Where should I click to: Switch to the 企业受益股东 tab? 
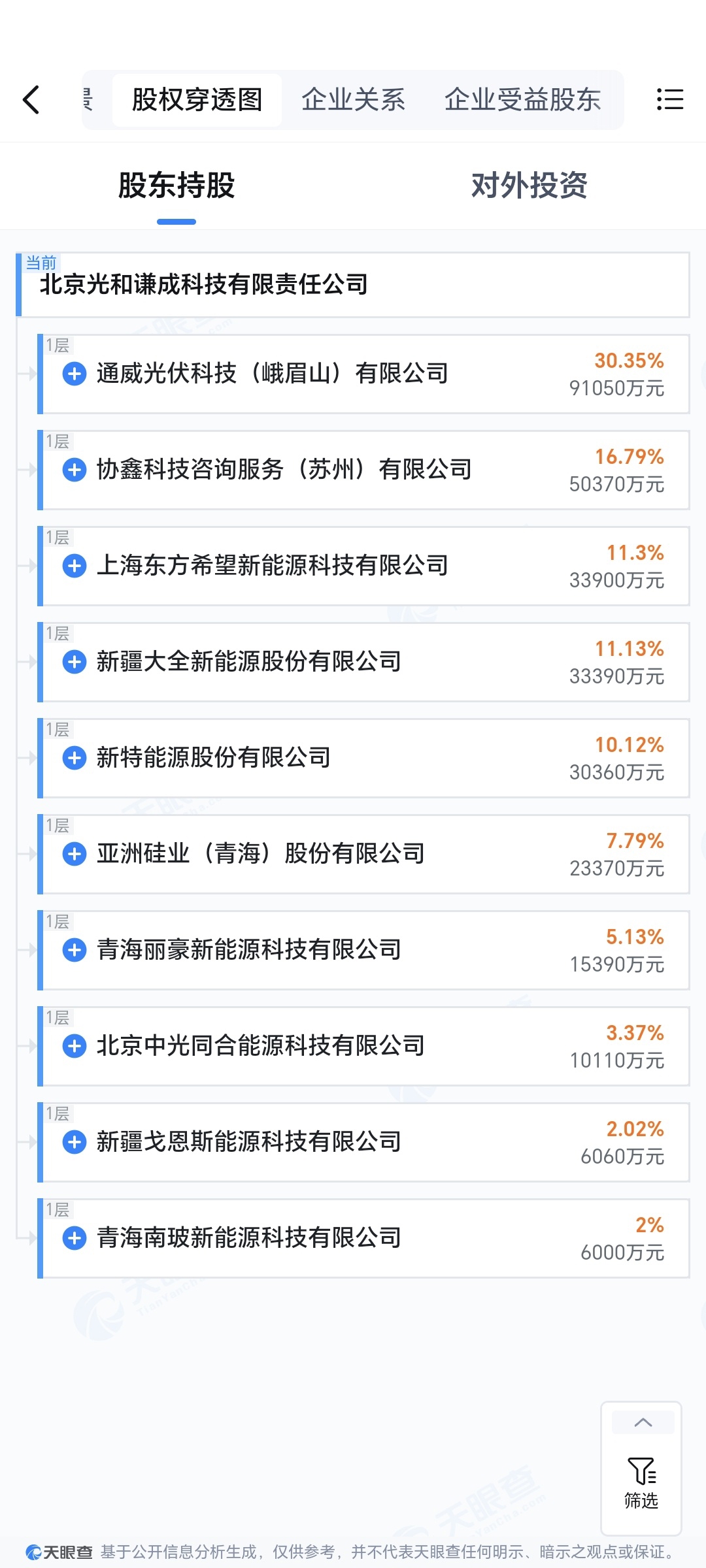pyautogui.click(x=522, y=100)
